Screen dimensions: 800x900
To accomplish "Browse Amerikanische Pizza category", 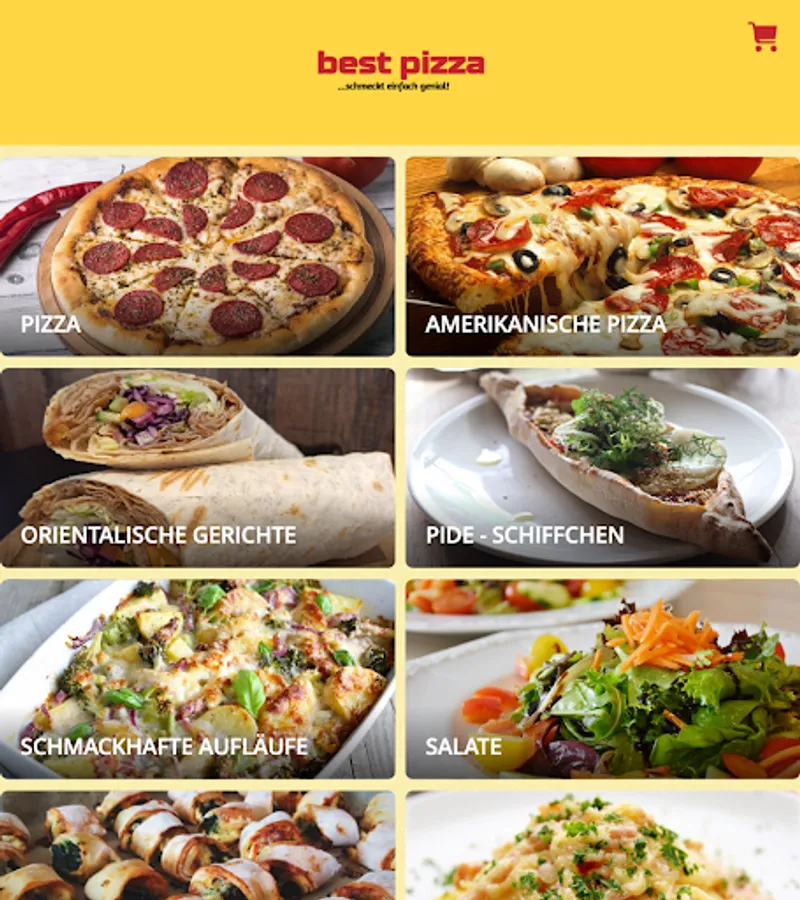I will (x=603, y=256).
